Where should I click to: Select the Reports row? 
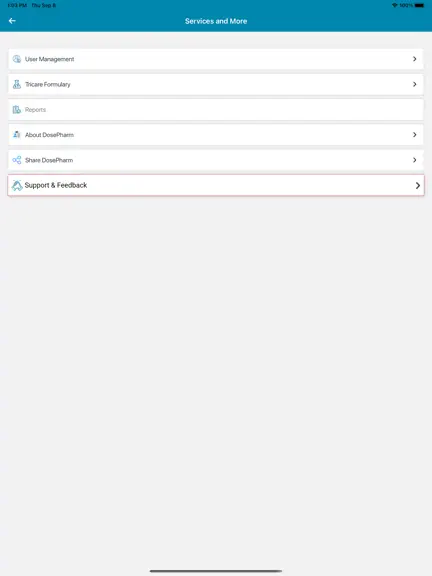point(216,110)
